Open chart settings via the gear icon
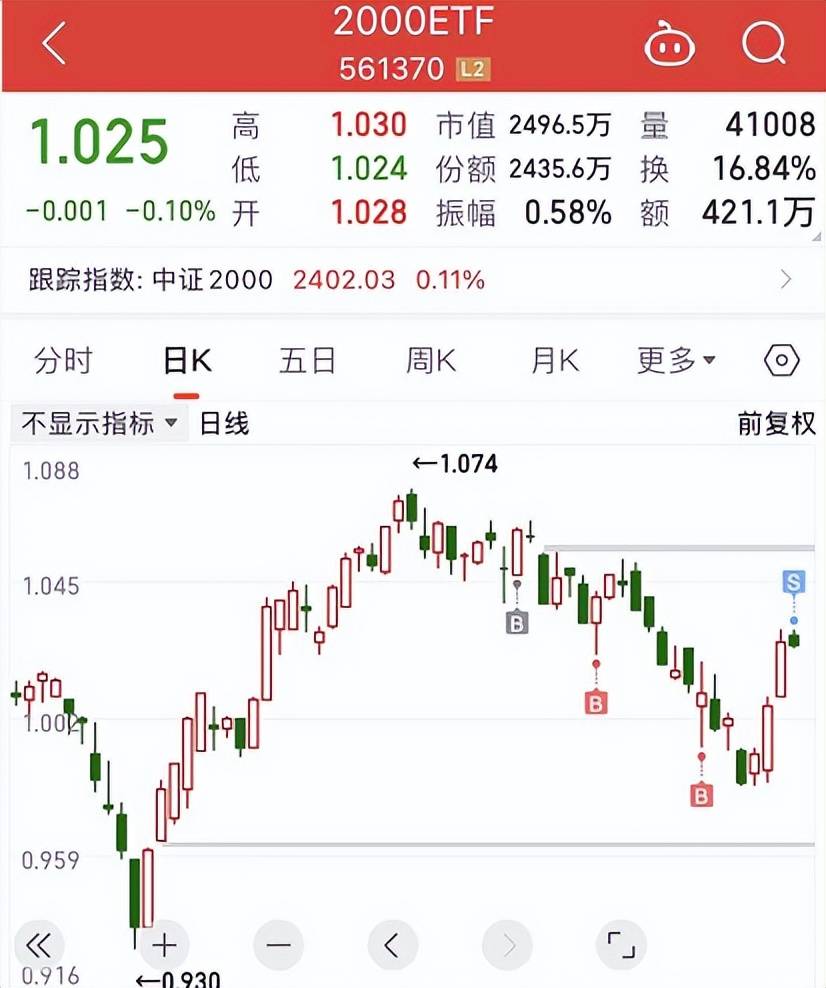826x988 pixels. pyautogui.click(x=783, y=360)
